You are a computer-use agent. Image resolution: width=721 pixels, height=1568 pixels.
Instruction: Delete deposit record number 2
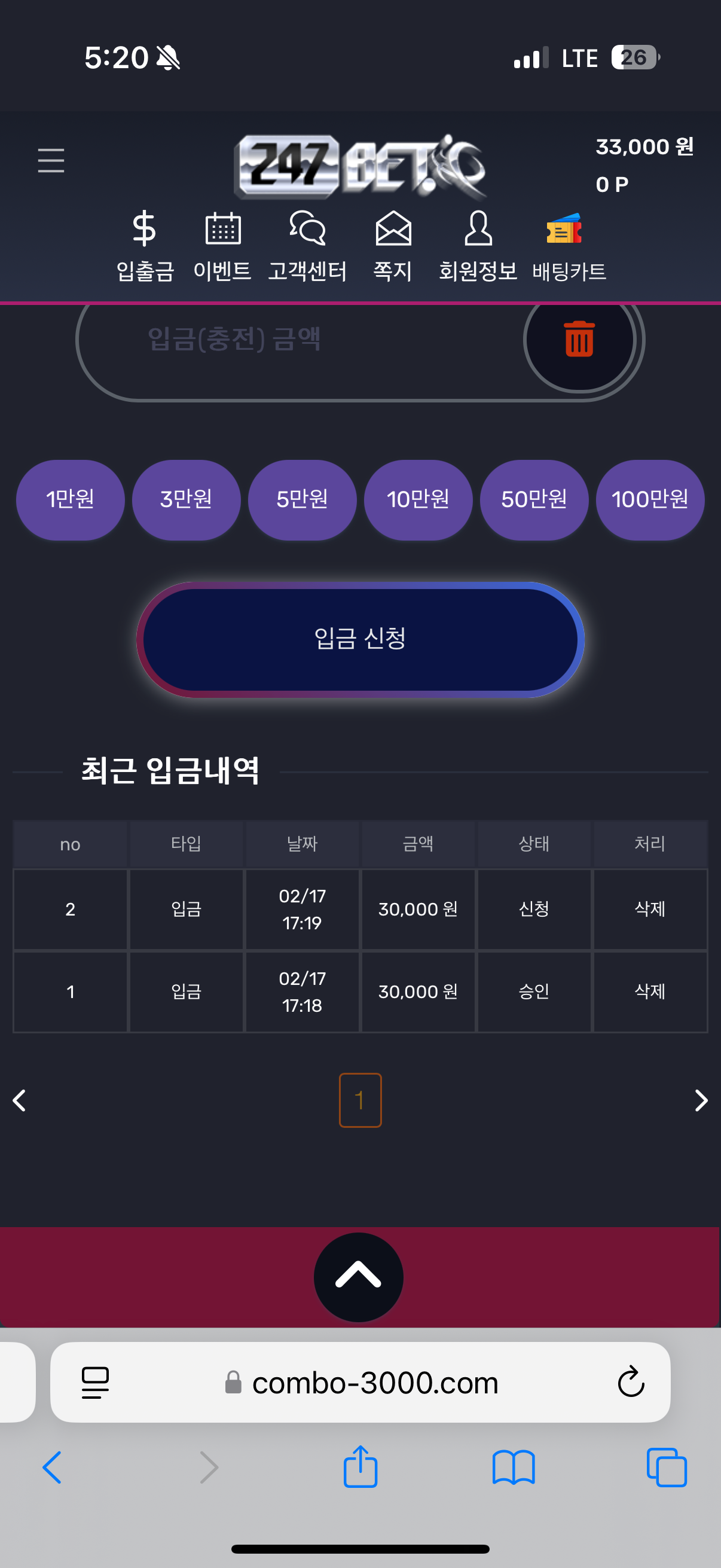click(x=650, y=909)
